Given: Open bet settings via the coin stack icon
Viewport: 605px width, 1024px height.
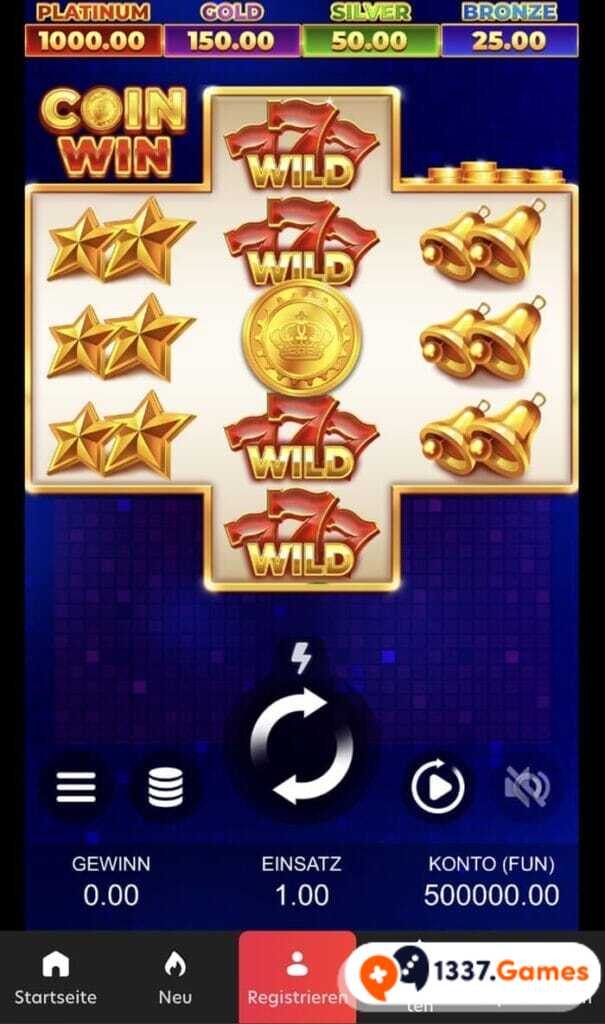Looking at the screenshot, I should click(x=166, y=788).
